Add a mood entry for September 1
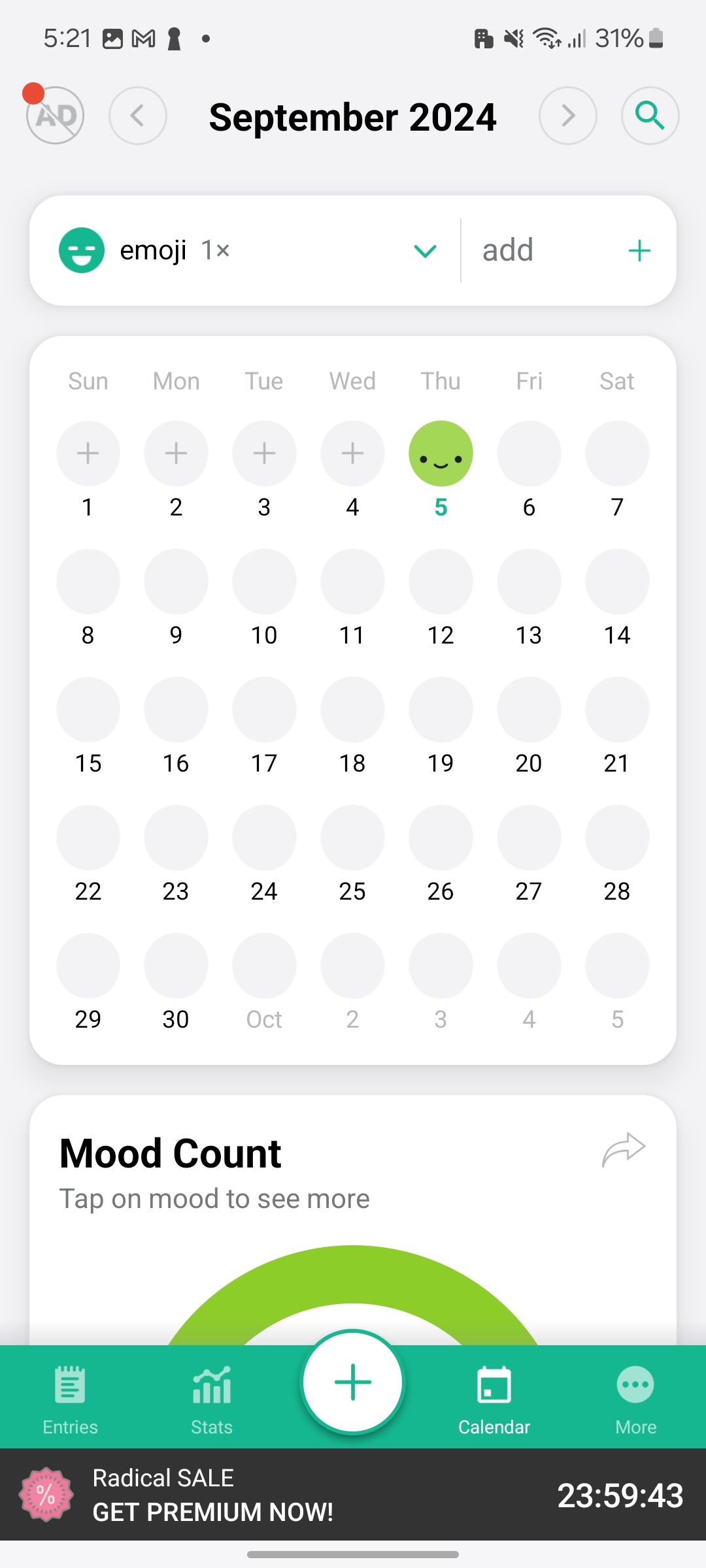The image size is (706, 1568). (x=88, y=453)
